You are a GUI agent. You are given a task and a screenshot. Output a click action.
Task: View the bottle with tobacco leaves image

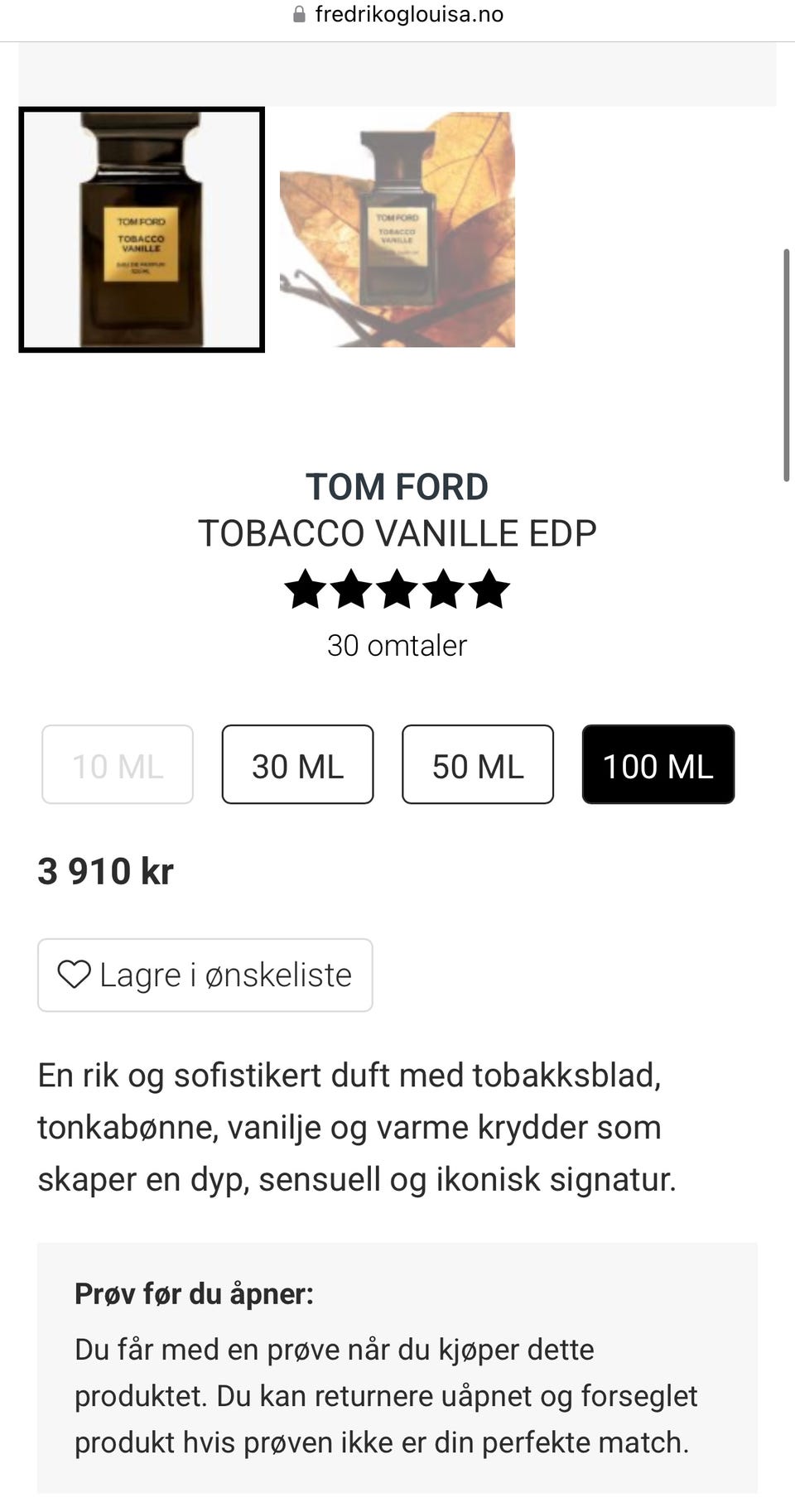click(x=397, y=229)
